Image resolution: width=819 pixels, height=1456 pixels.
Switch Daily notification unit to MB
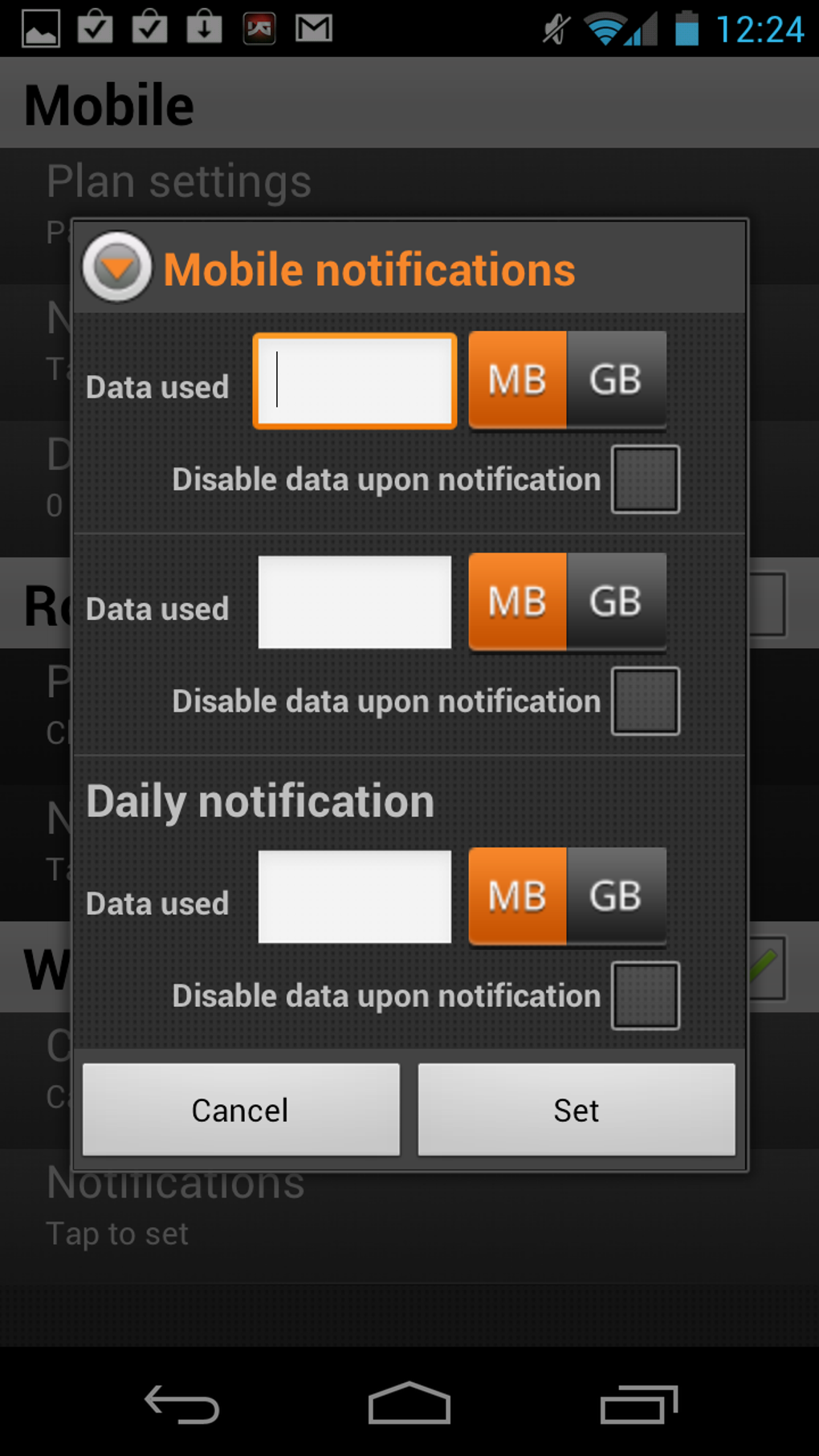pyautogui.click(x=518, y=896)
